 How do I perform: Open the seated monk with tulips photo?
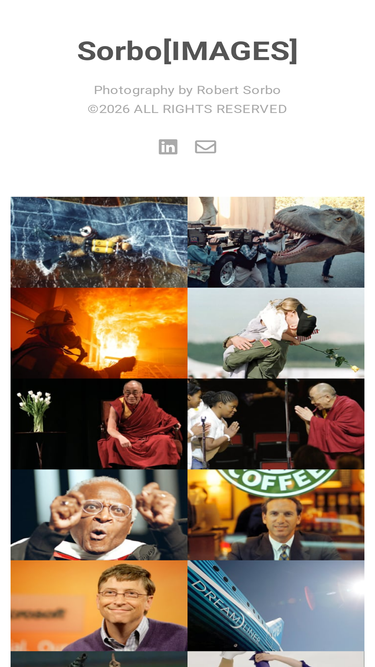point(99,424)
